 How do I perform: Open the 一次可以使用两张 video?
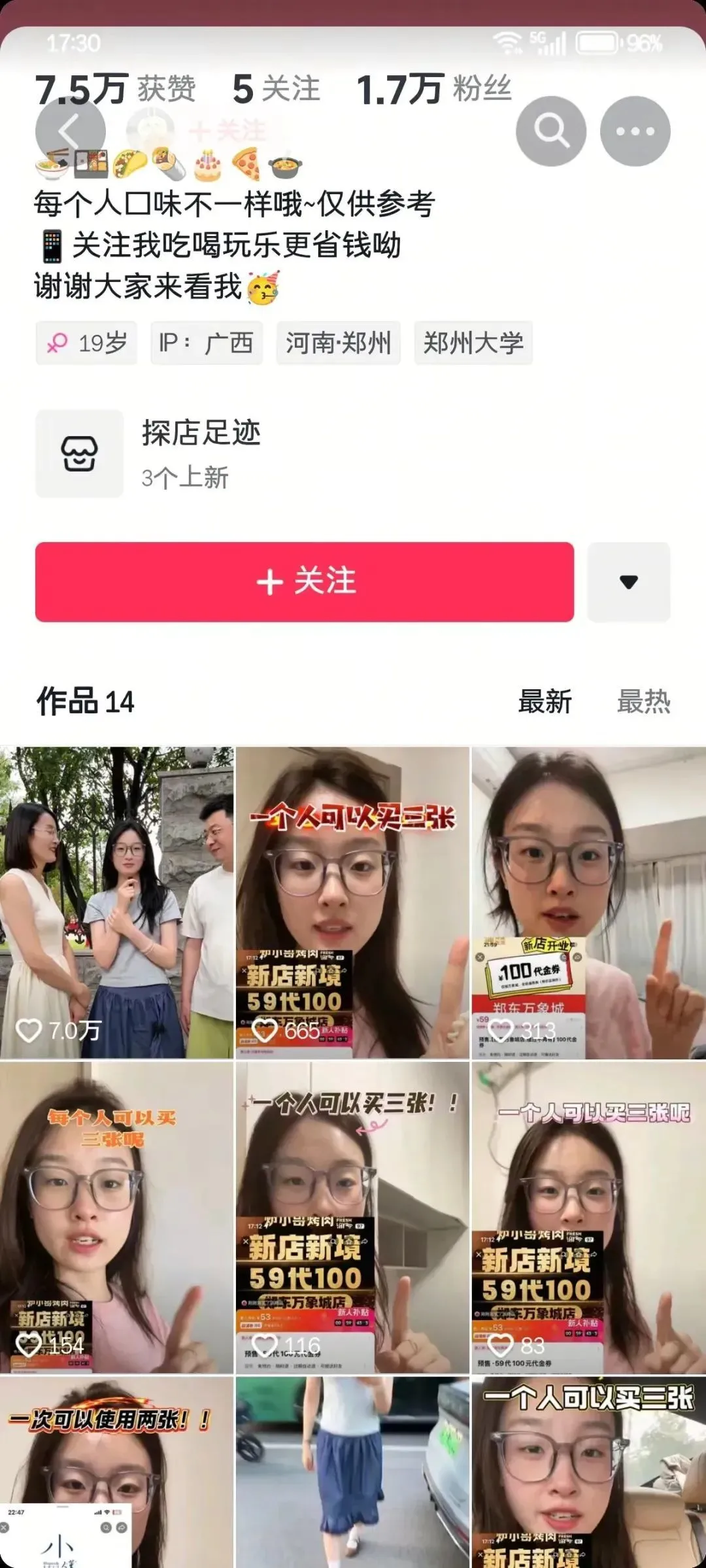point(116,1473)
